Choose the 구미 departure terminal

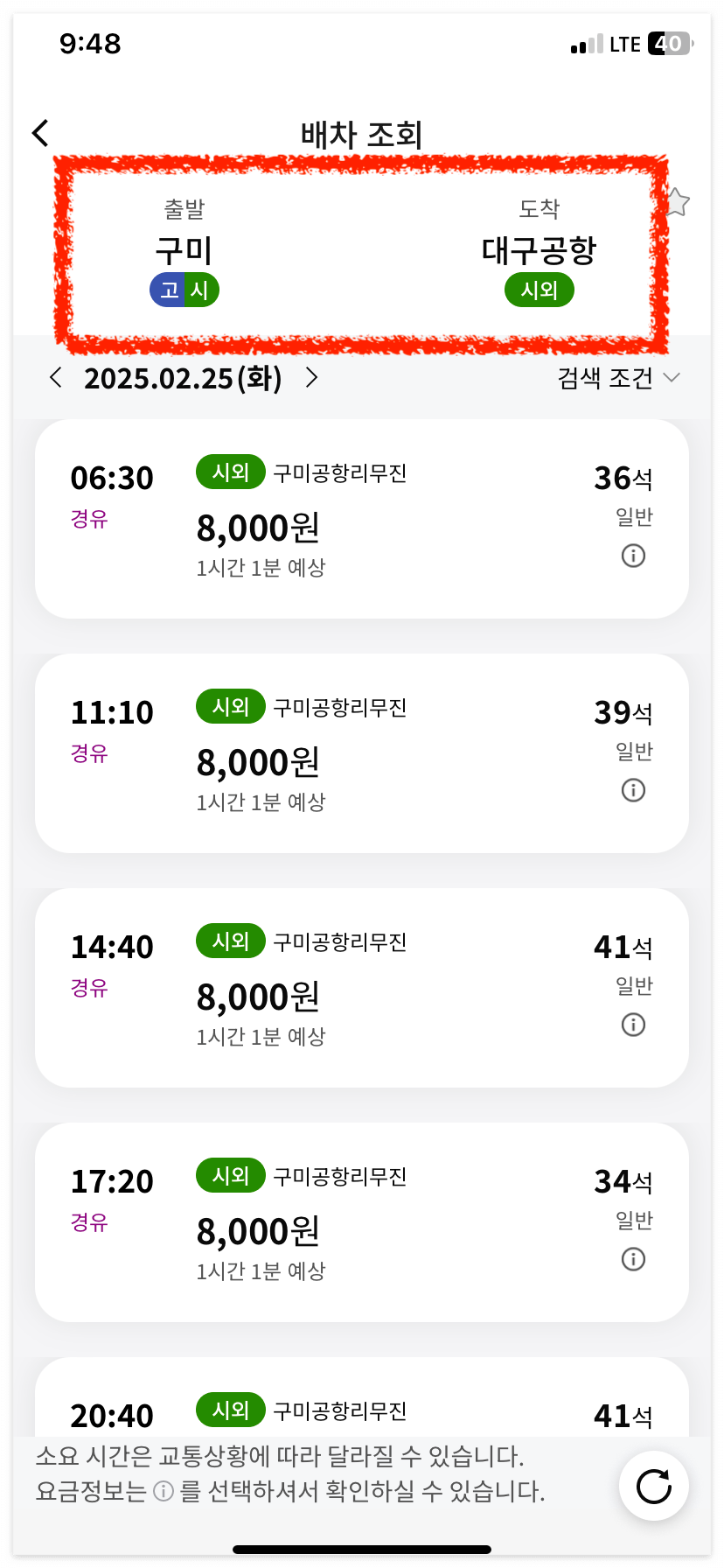coord(184,250)
